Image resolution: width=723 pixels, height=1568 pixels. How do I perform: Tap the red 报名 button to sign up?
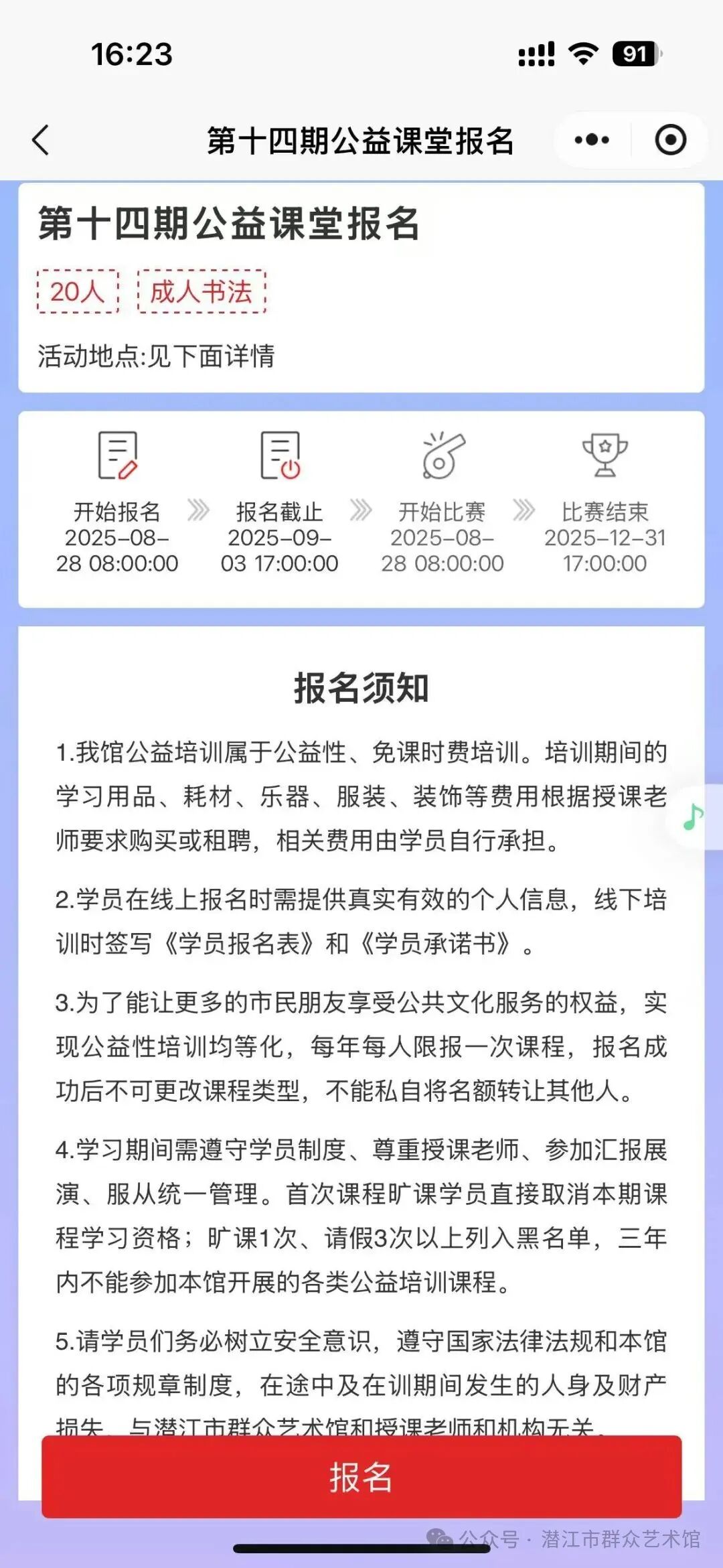coord(361,1477)
